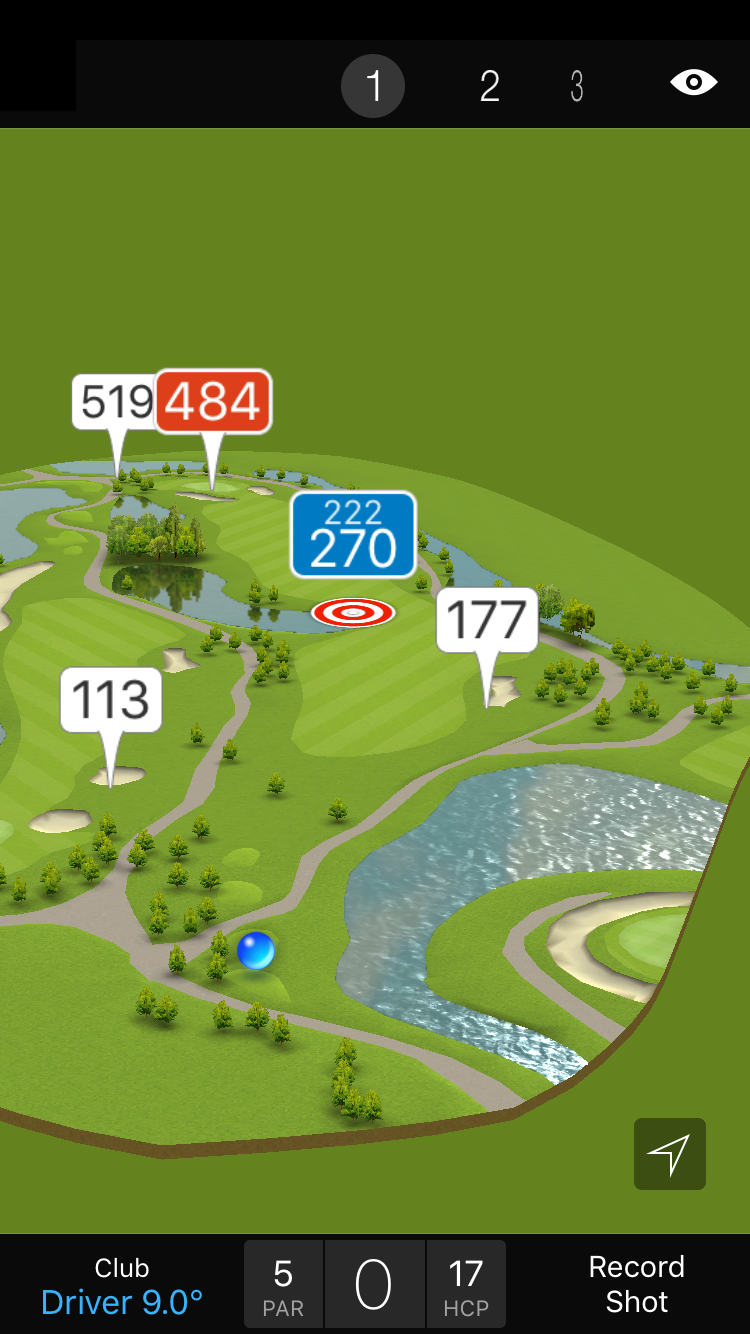Tap the 177 bunker distance marker
The image size is (750, 1334).
tap(487, 621)
